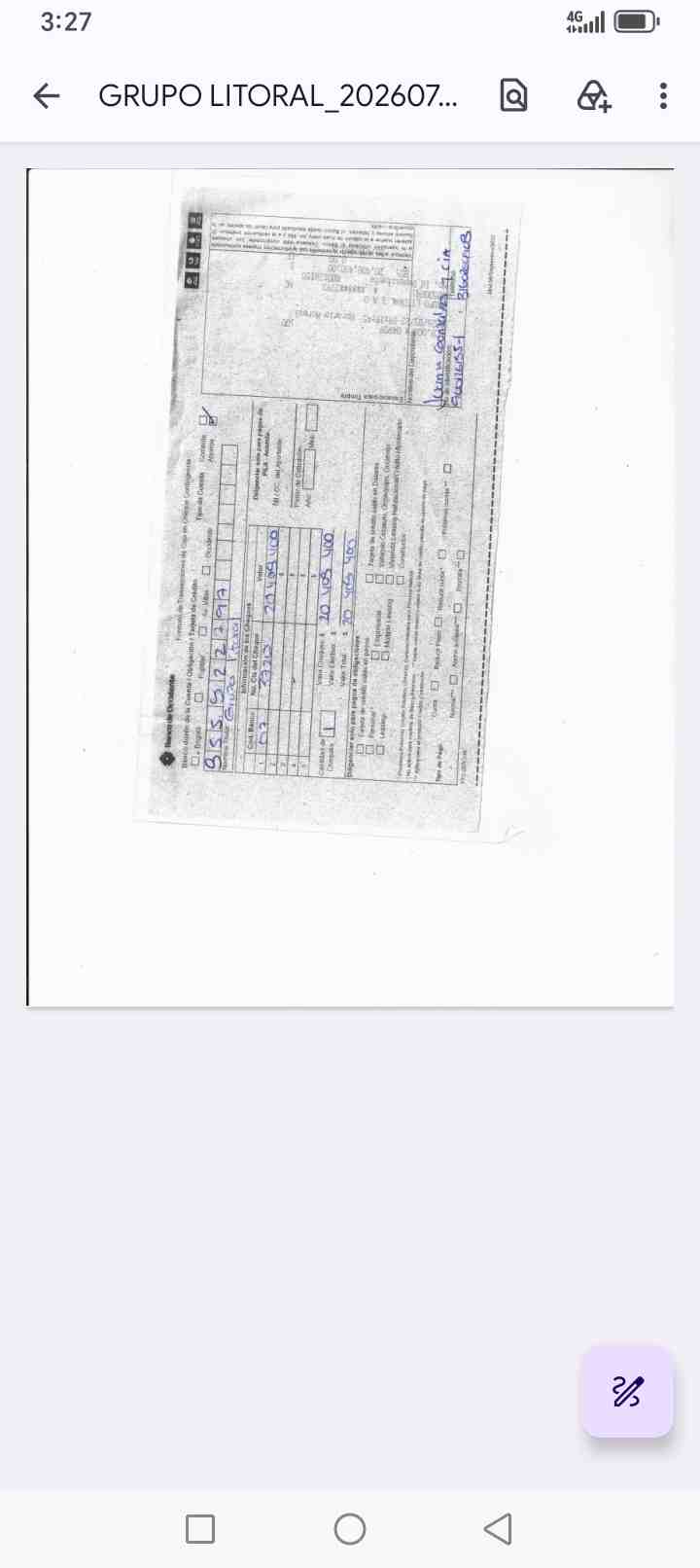Search inside the document

click(513, 95)
